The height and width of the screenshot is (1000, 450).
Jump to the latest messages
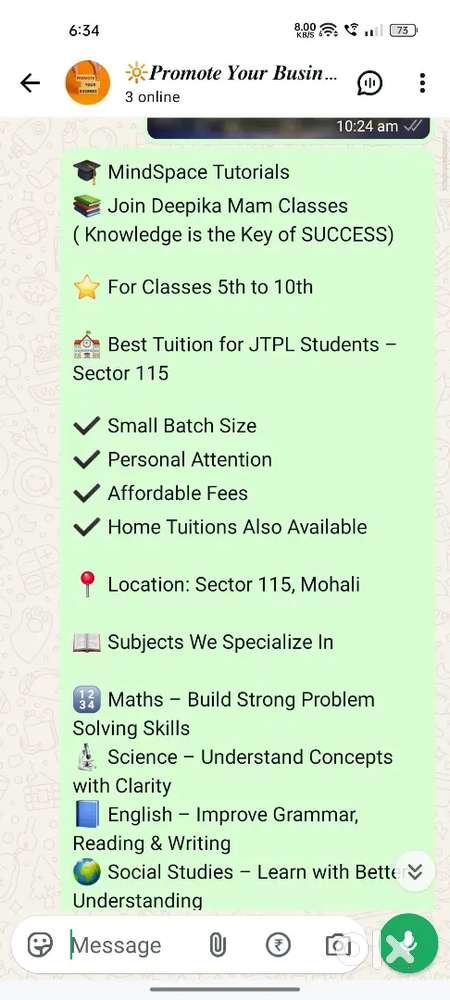[x=416, y=872]
